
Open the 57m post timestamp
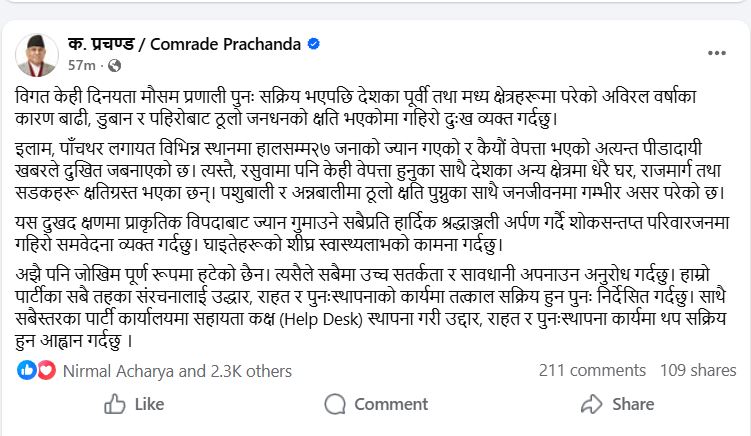tap(81, 65)
